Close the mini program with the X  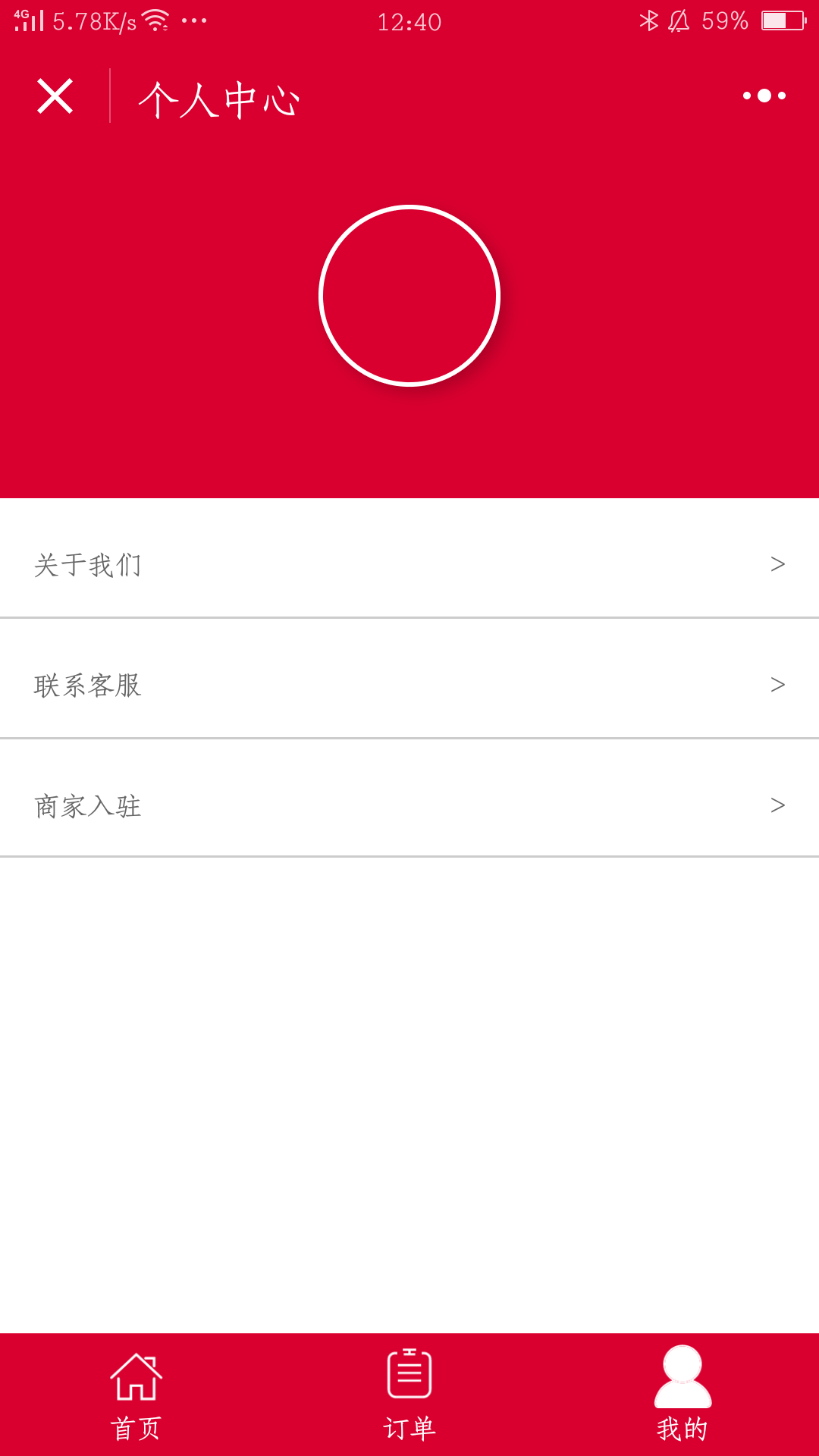(x=55, y=96)
